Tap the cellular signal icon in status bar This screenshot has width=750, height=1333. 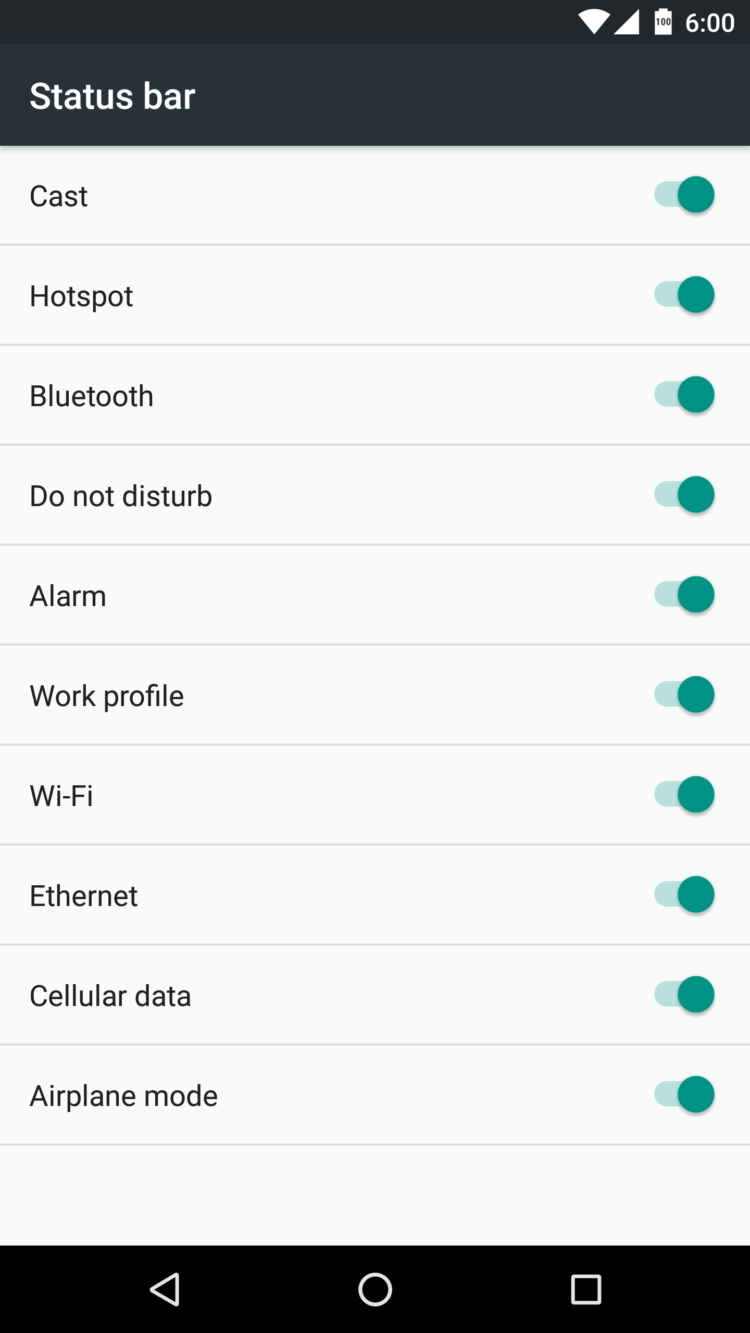coord(625,22)
